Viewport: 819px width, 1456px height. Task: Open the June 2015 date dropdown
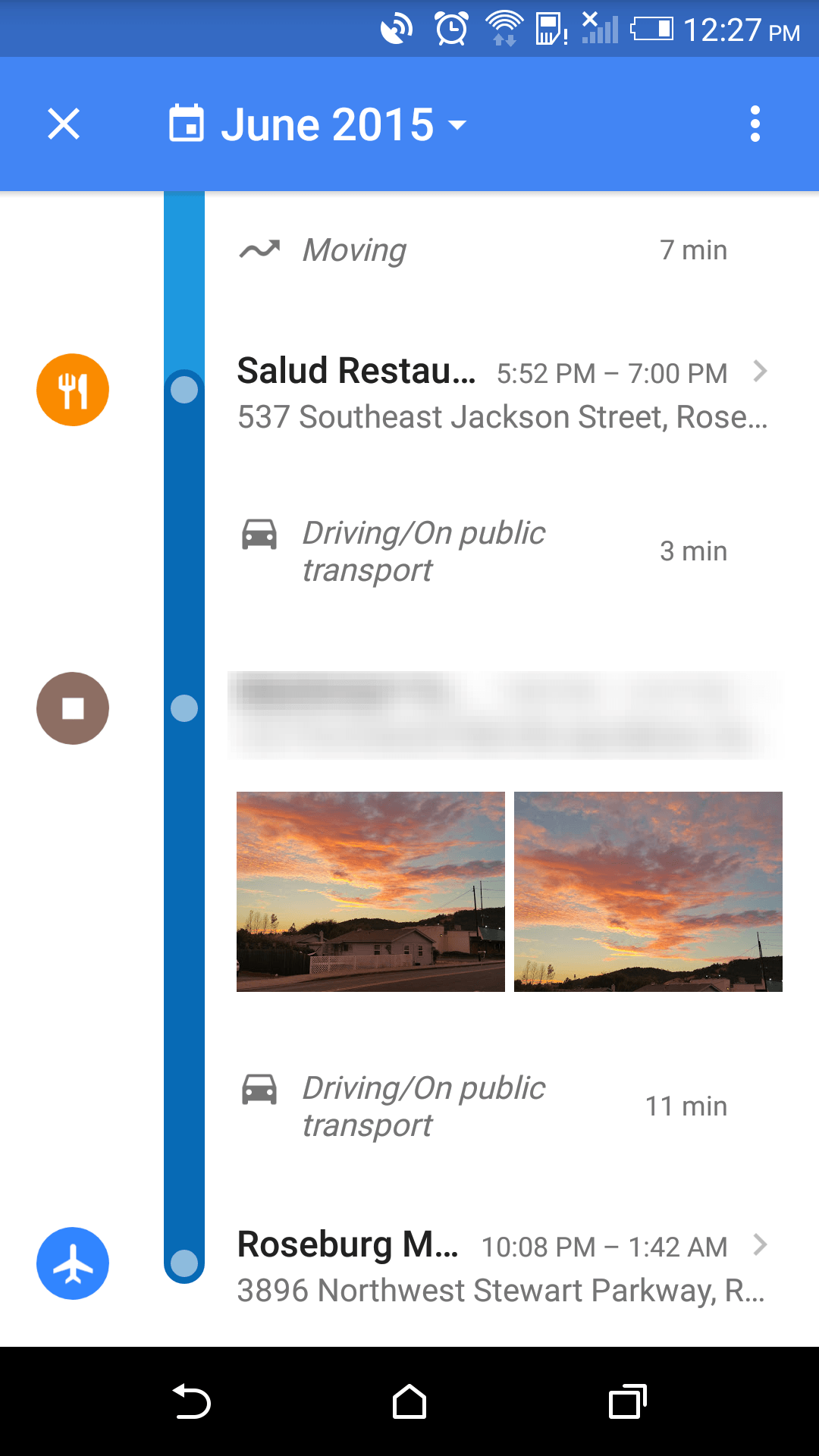click(318, 124)
